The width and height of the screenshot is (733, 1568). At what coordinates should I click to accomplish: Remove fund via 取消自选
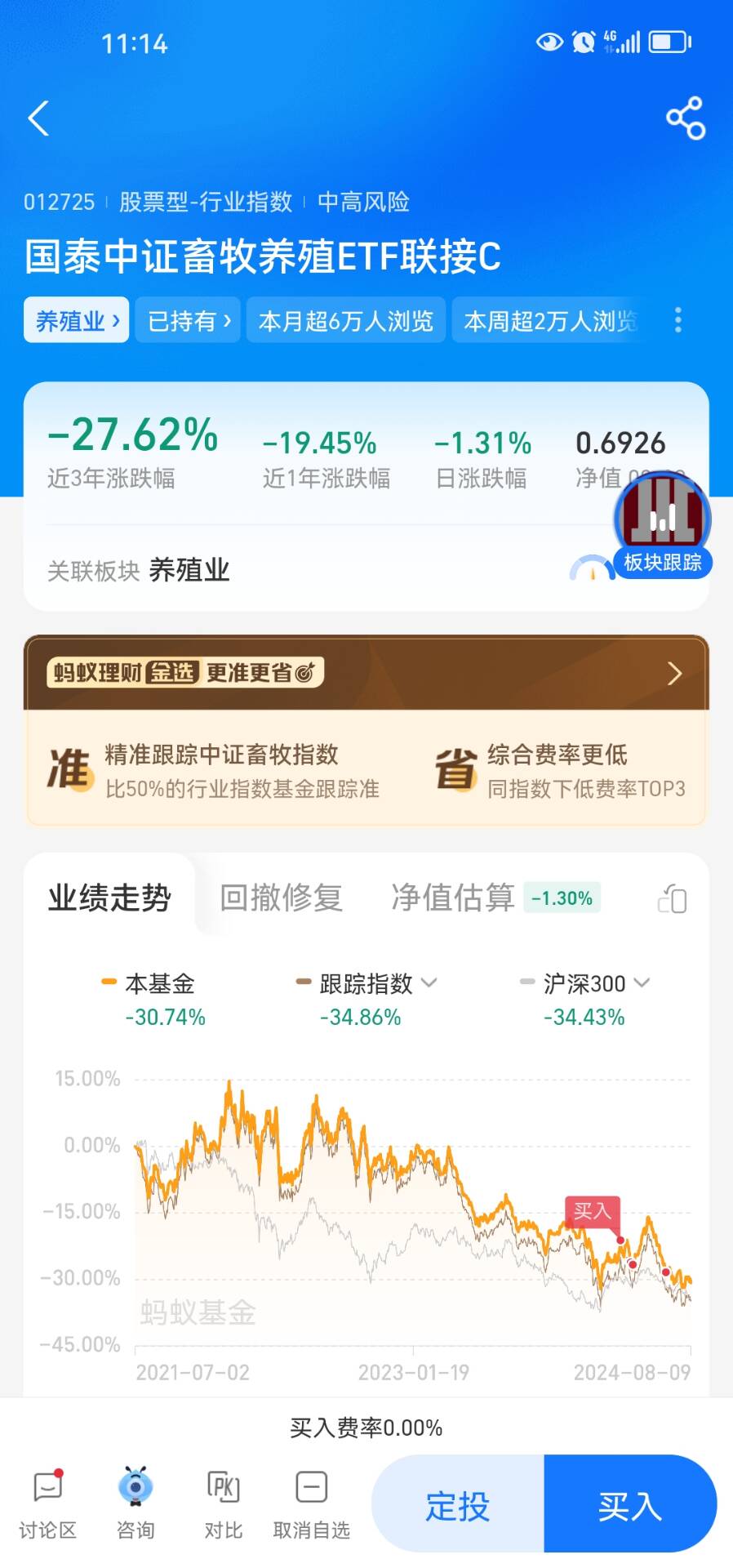coord(311,1504)
